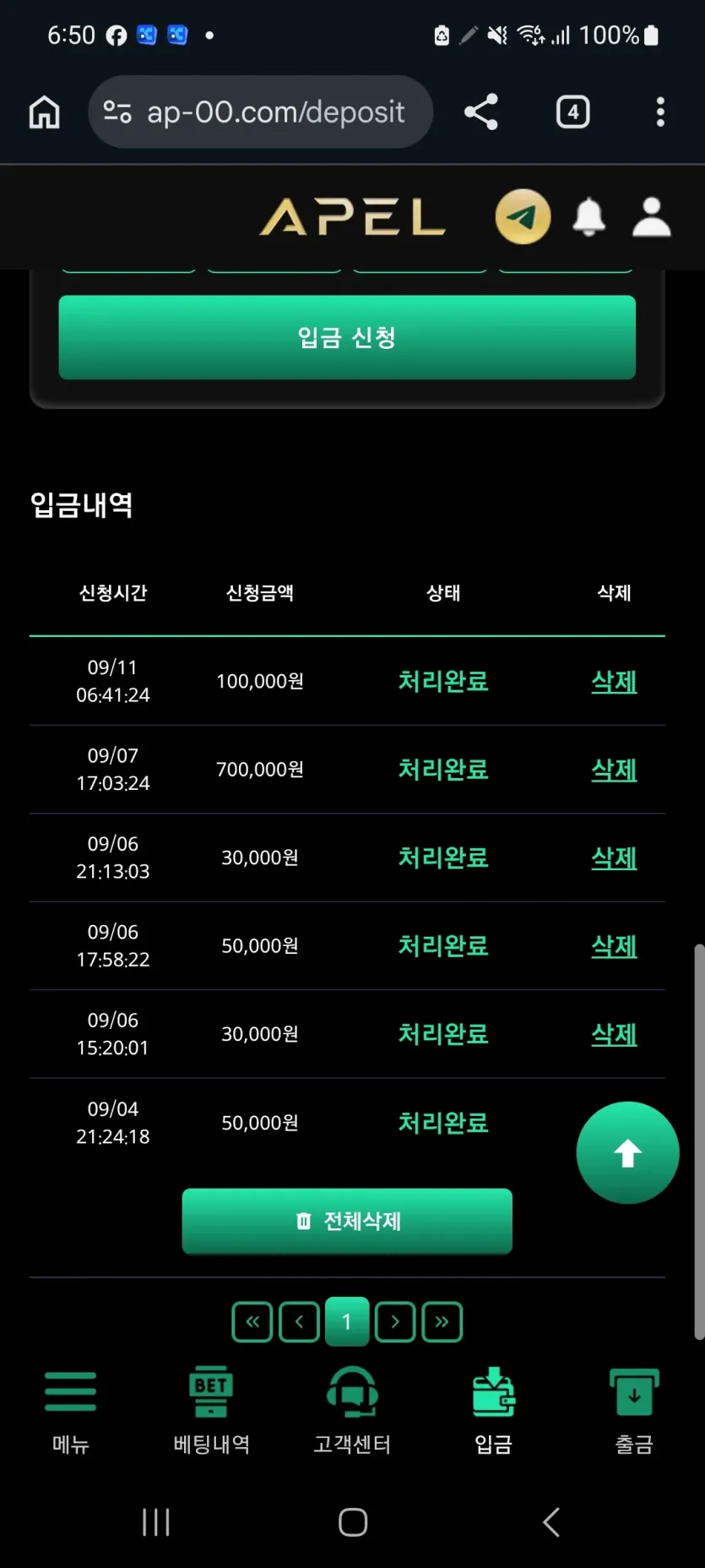Delete the 09/11 100,000원 deposit record
The height and width of the screenshot is (1568, 705).
(x=614, y=681)
